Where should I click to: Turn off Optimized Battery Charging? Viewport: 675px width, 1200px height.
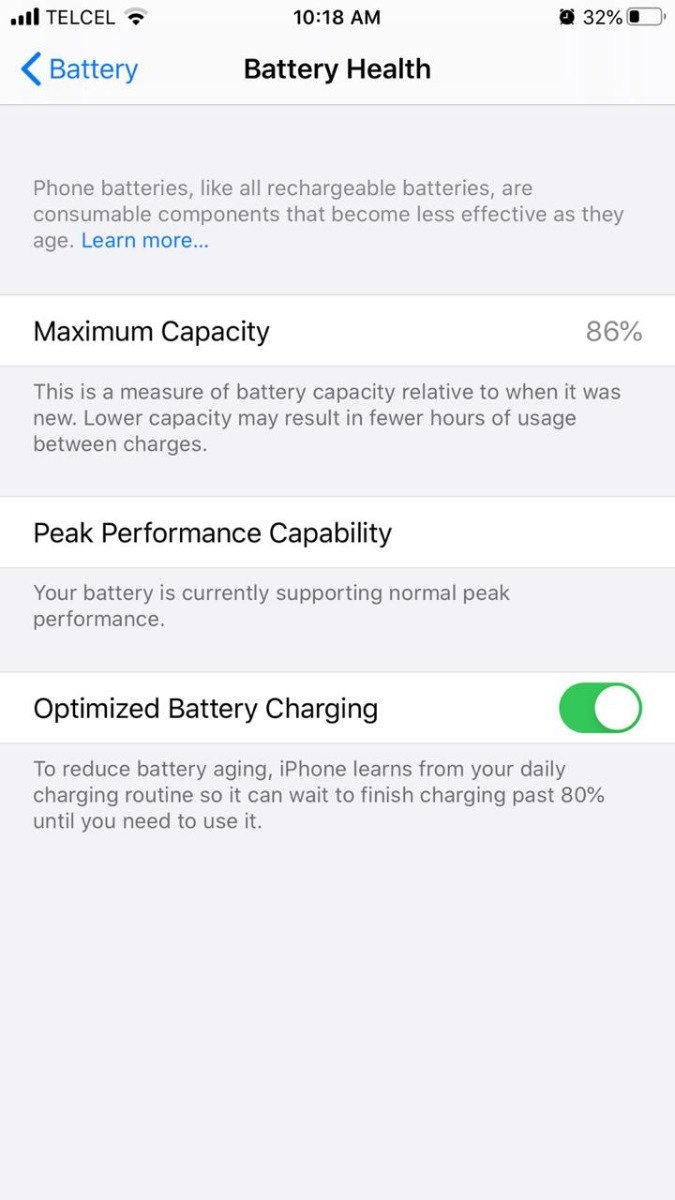click(600, 708)
